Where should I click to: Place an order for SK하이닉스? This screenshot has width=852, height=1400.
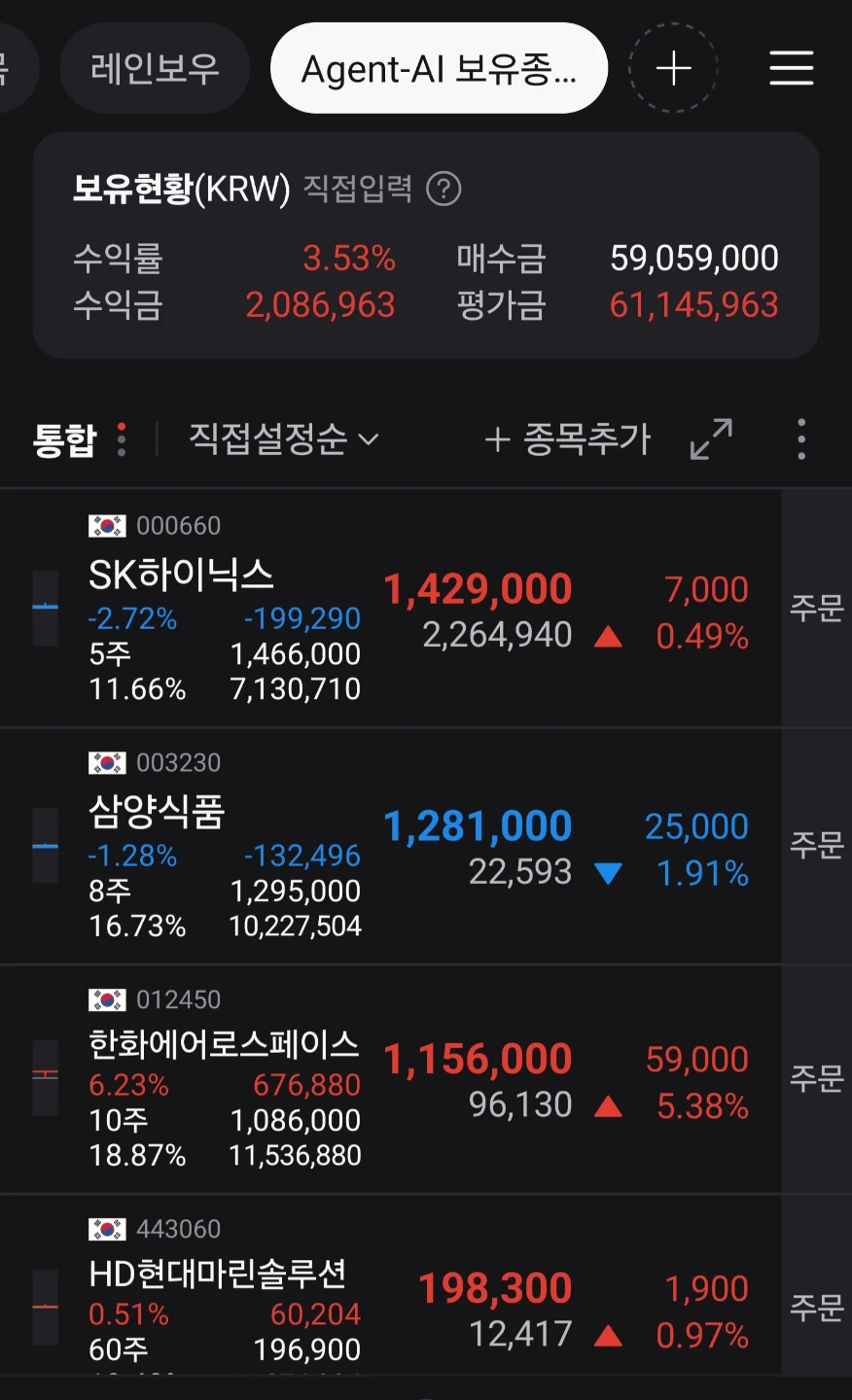point(817,608)
